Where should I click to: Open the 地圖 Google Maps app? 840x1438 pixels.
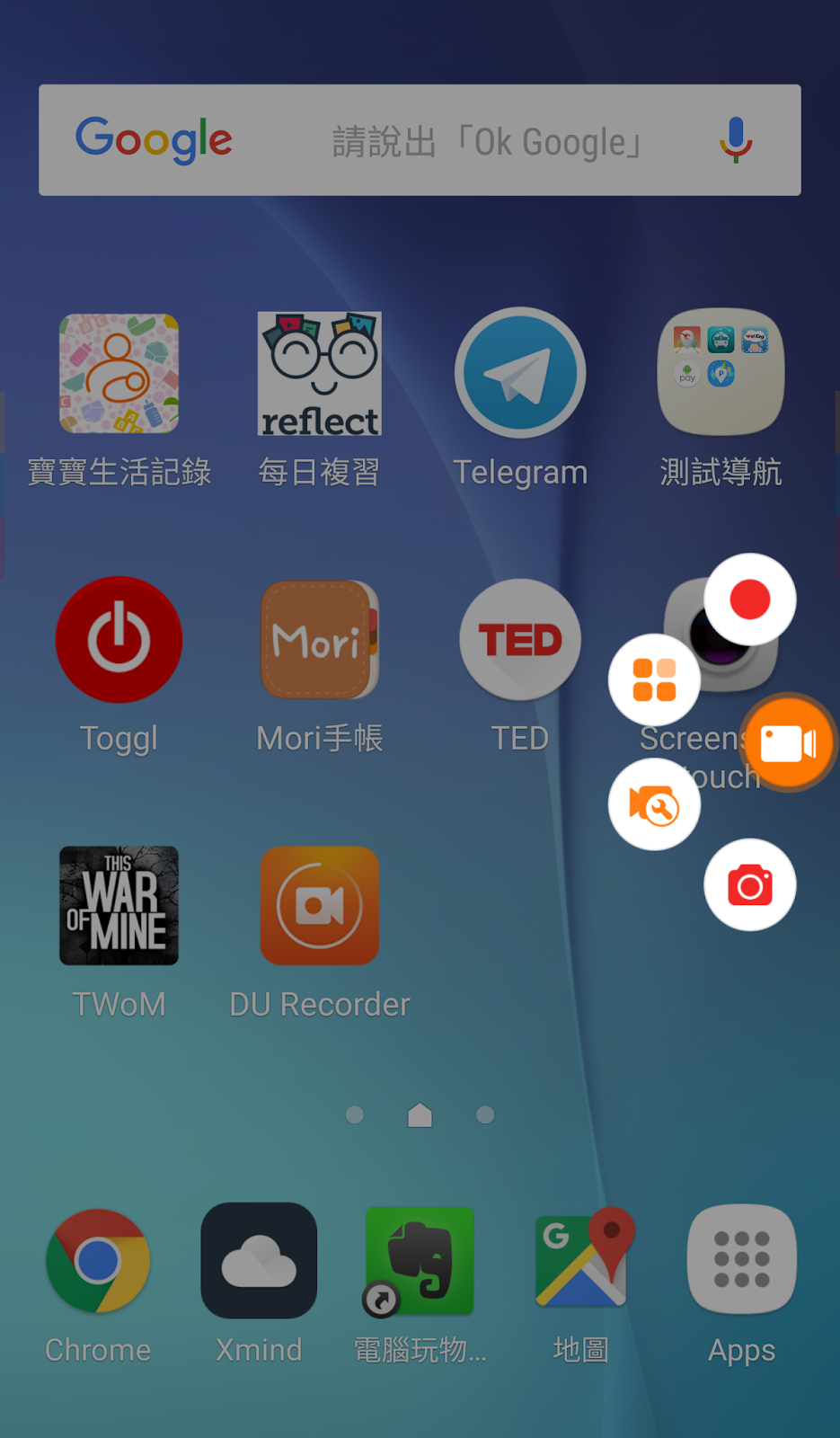581,1261
